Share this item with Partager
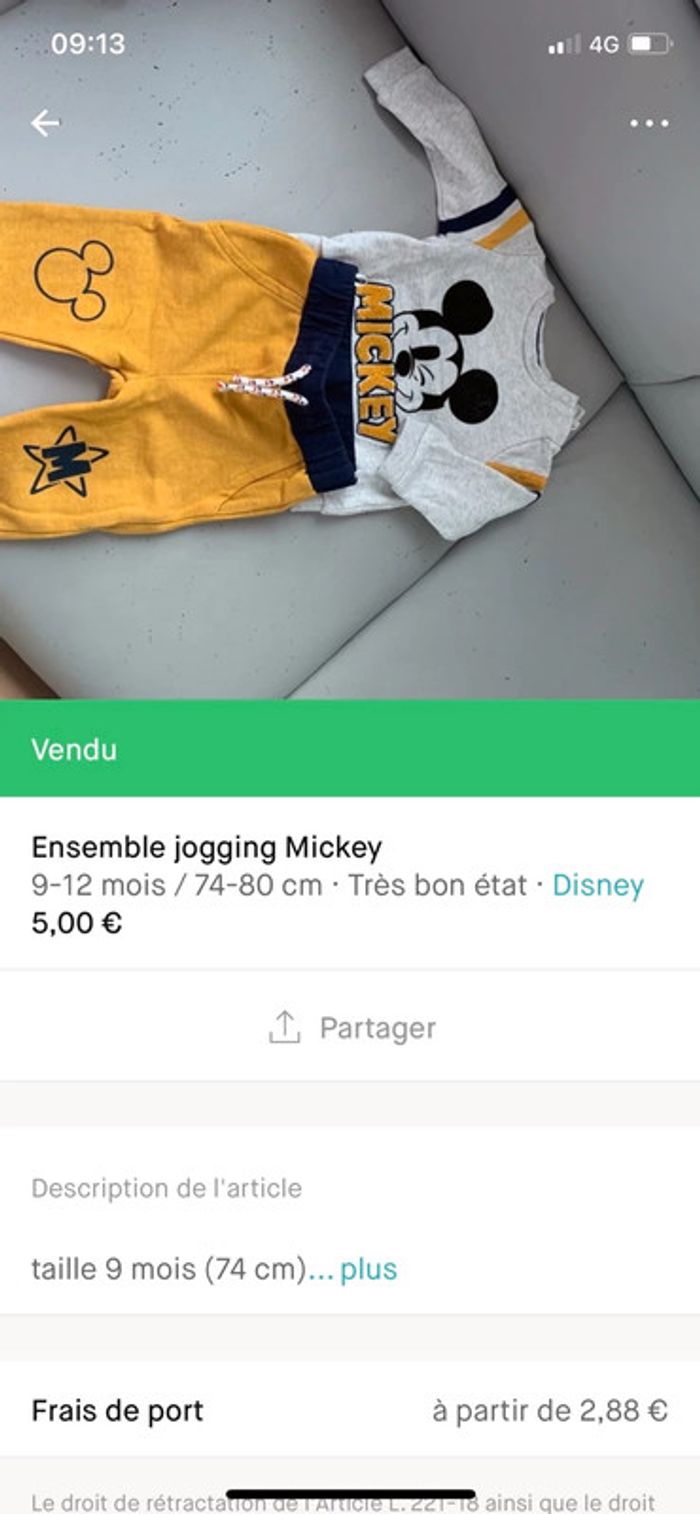700x1514 pixels. (351, 1027)
